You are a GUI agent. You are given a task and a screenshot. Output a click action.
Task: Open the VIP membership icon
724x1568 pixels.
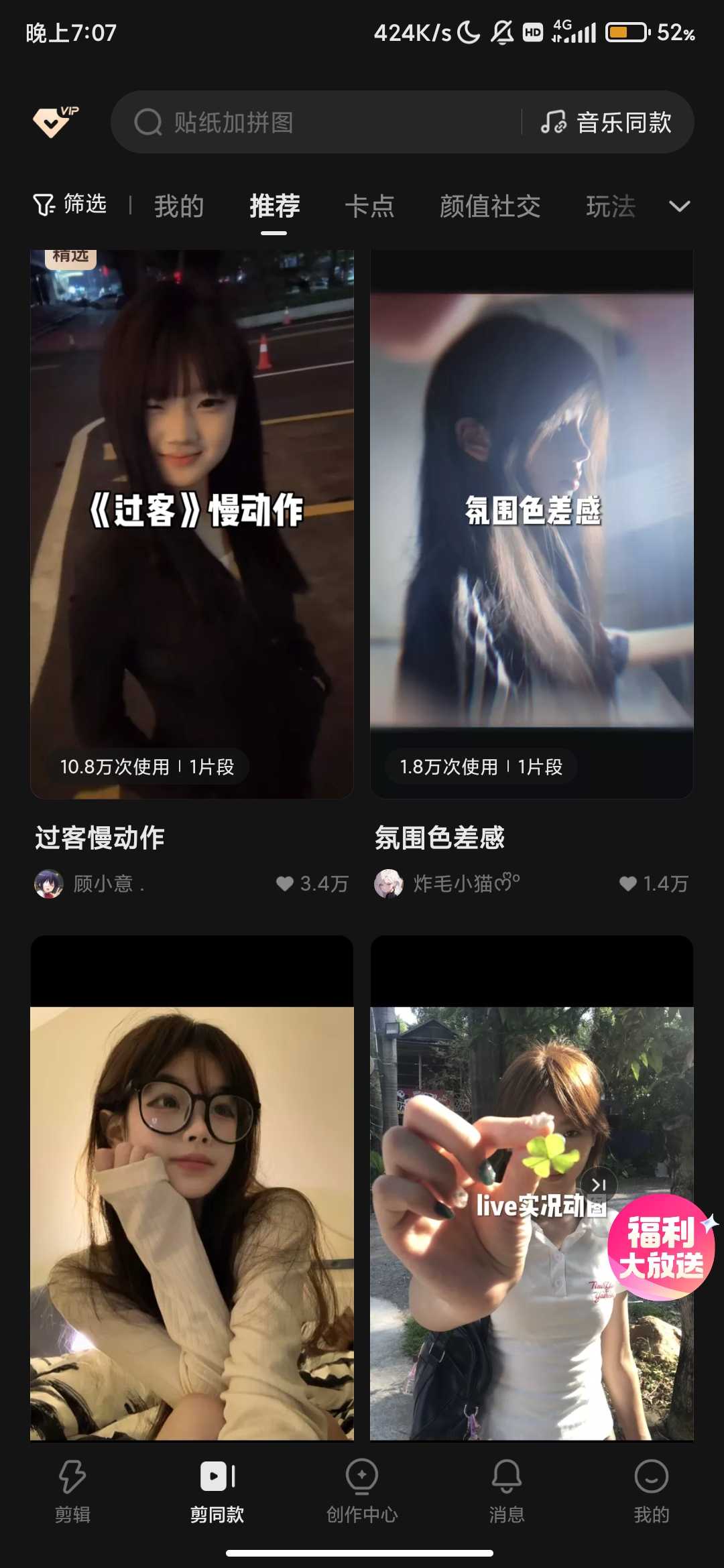(55, 121)
